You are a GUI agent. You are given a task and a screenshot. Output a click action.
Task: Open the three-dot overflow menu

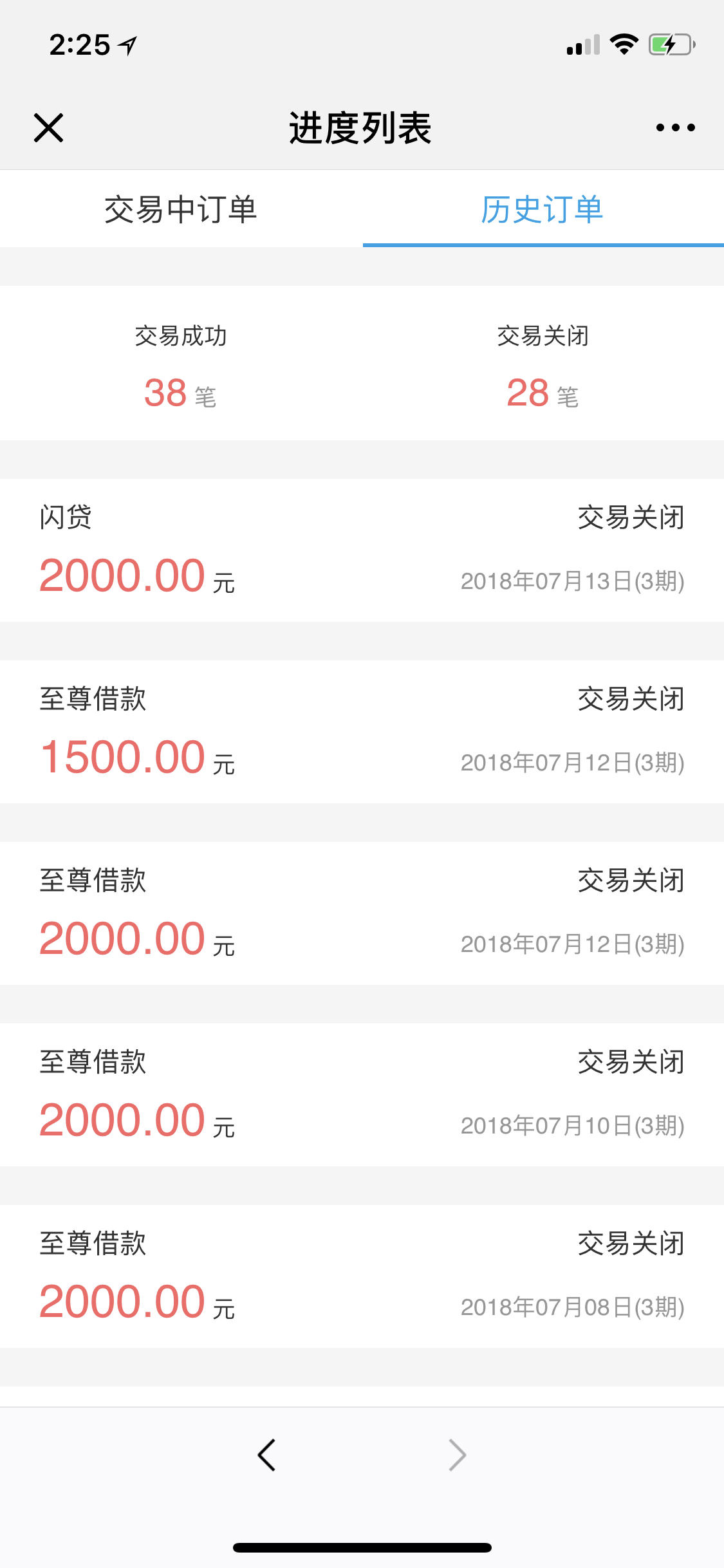click(x=675, y=127)
